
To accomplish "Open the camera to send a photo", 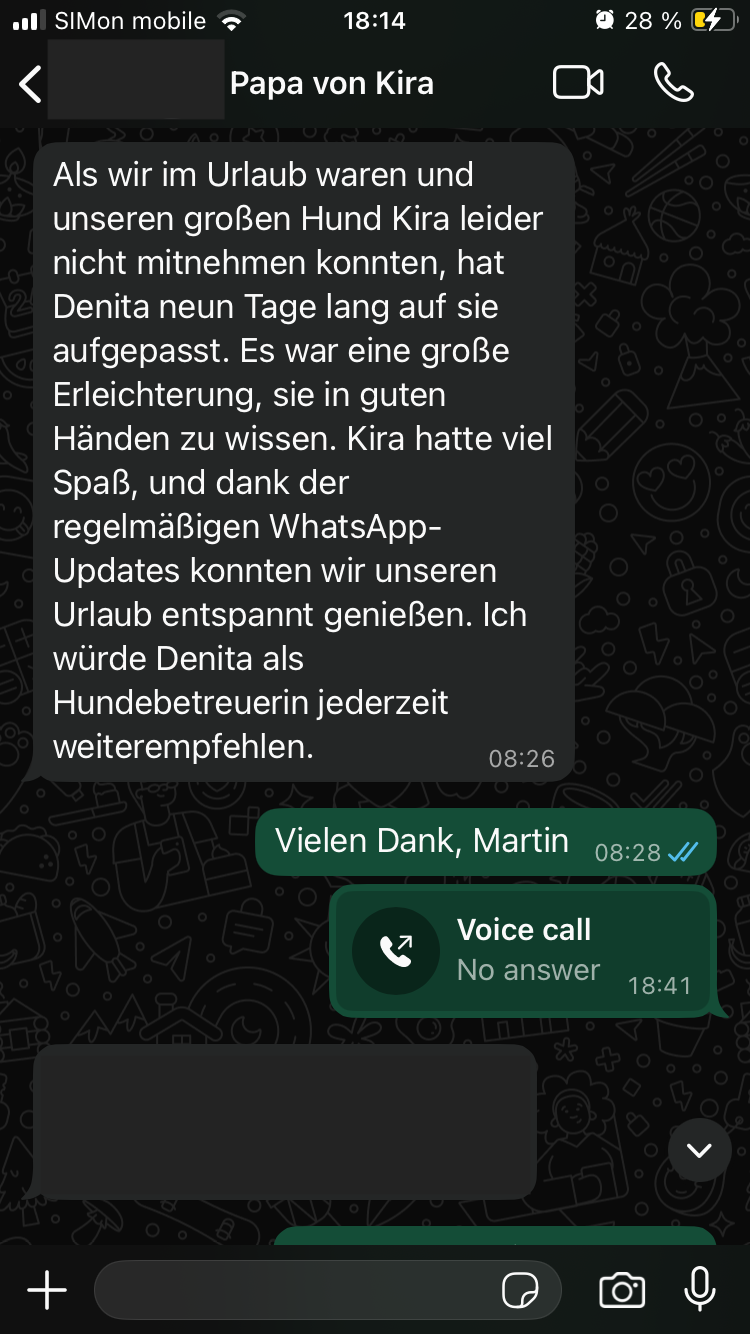I will click(x=621, y=1290).
